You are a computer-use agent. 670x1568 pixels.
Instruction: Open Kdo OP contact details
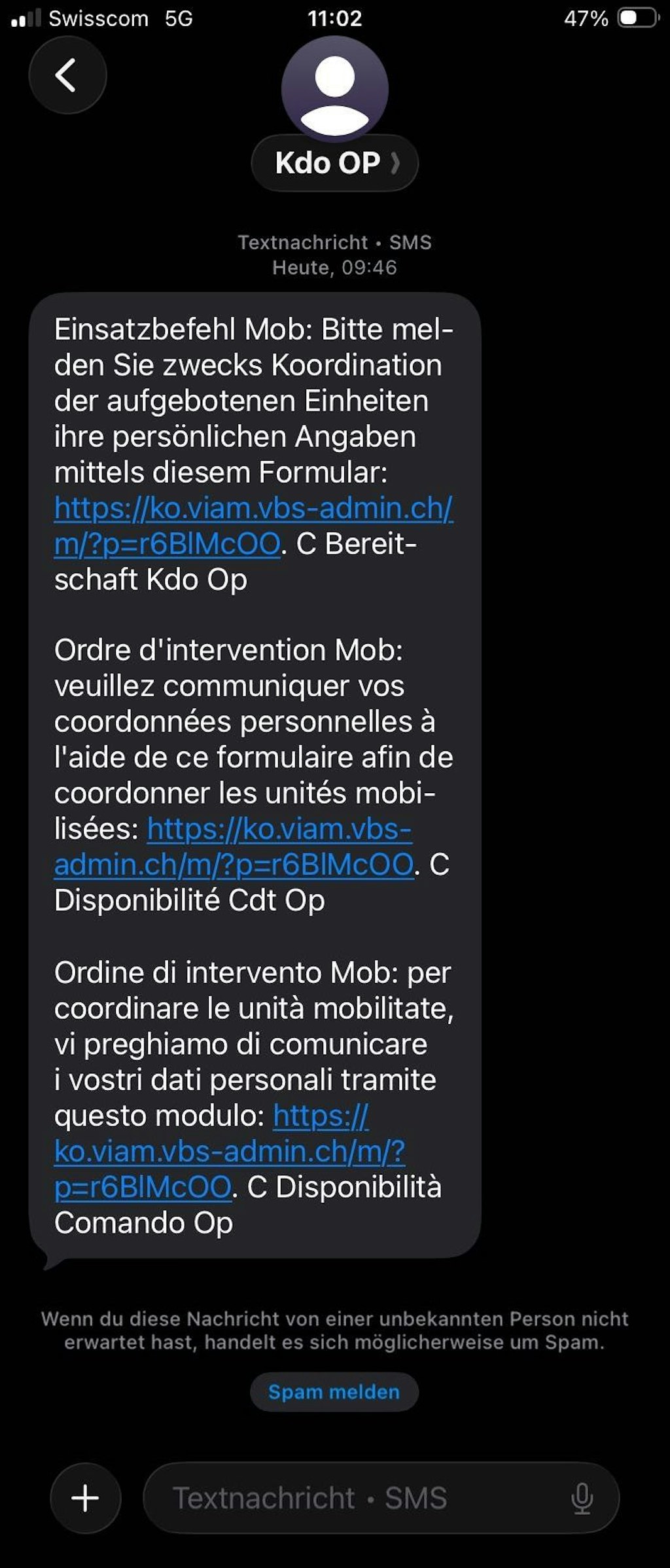[x=334, y=163]
